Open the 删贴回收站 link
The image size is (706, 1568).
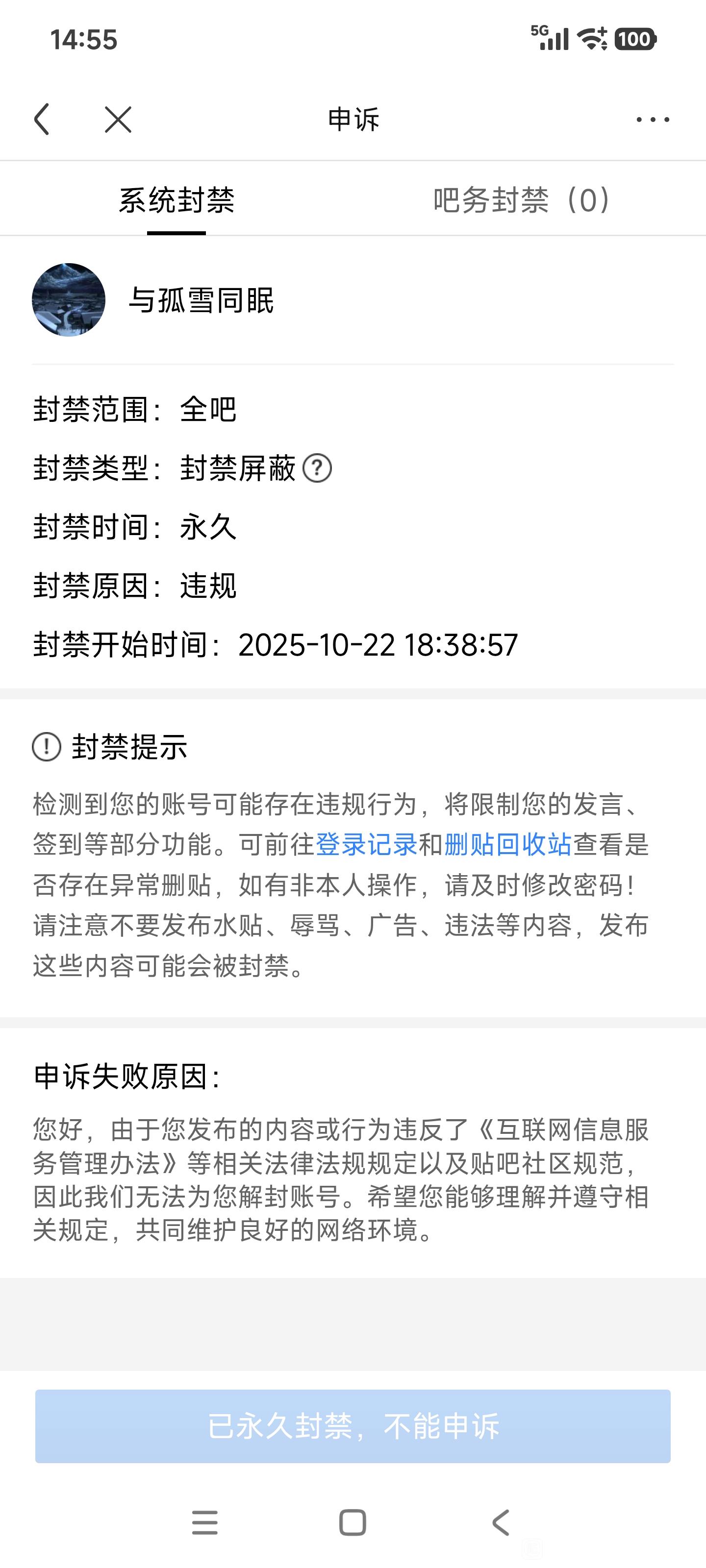tap(508, 845)
